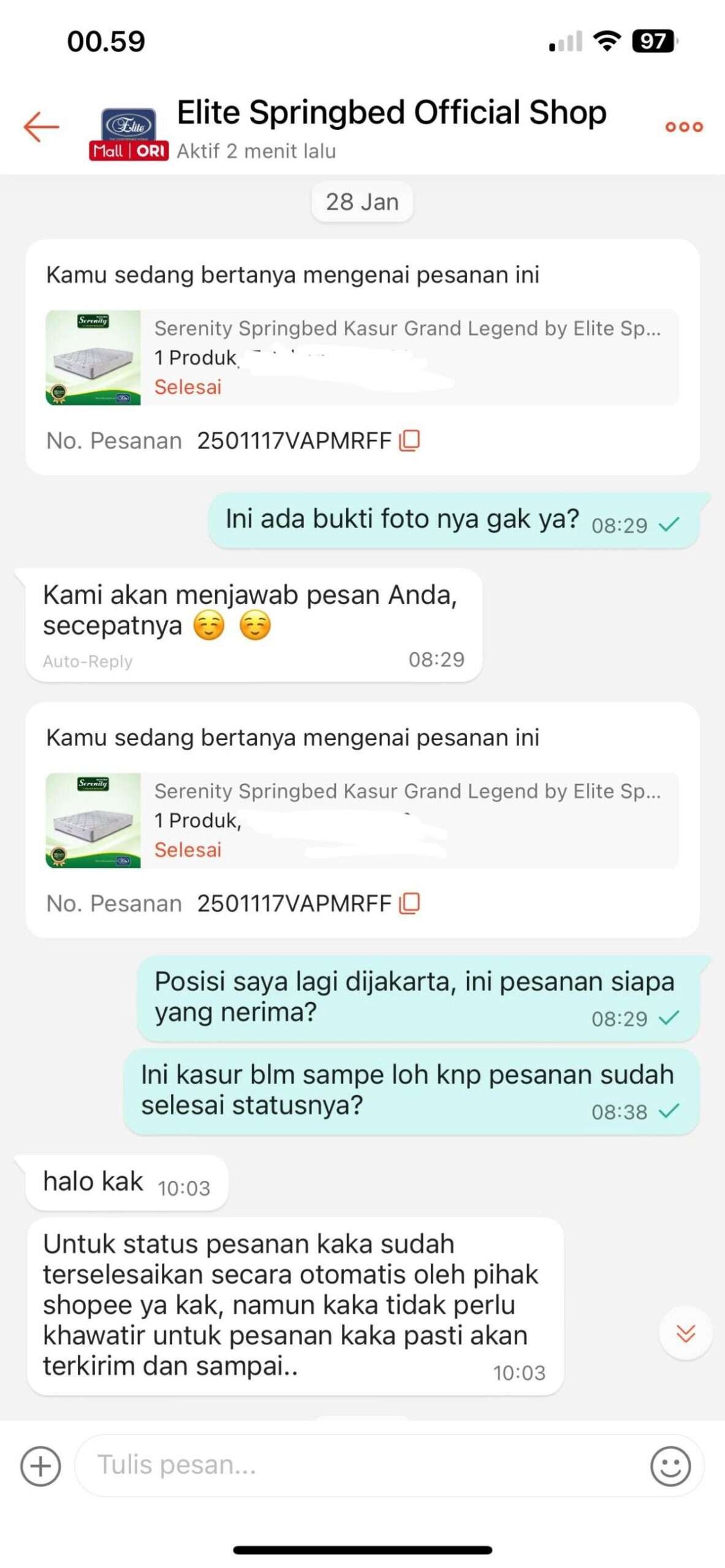
Task: Copy order number in the second order card
Action: pos(409,903)
